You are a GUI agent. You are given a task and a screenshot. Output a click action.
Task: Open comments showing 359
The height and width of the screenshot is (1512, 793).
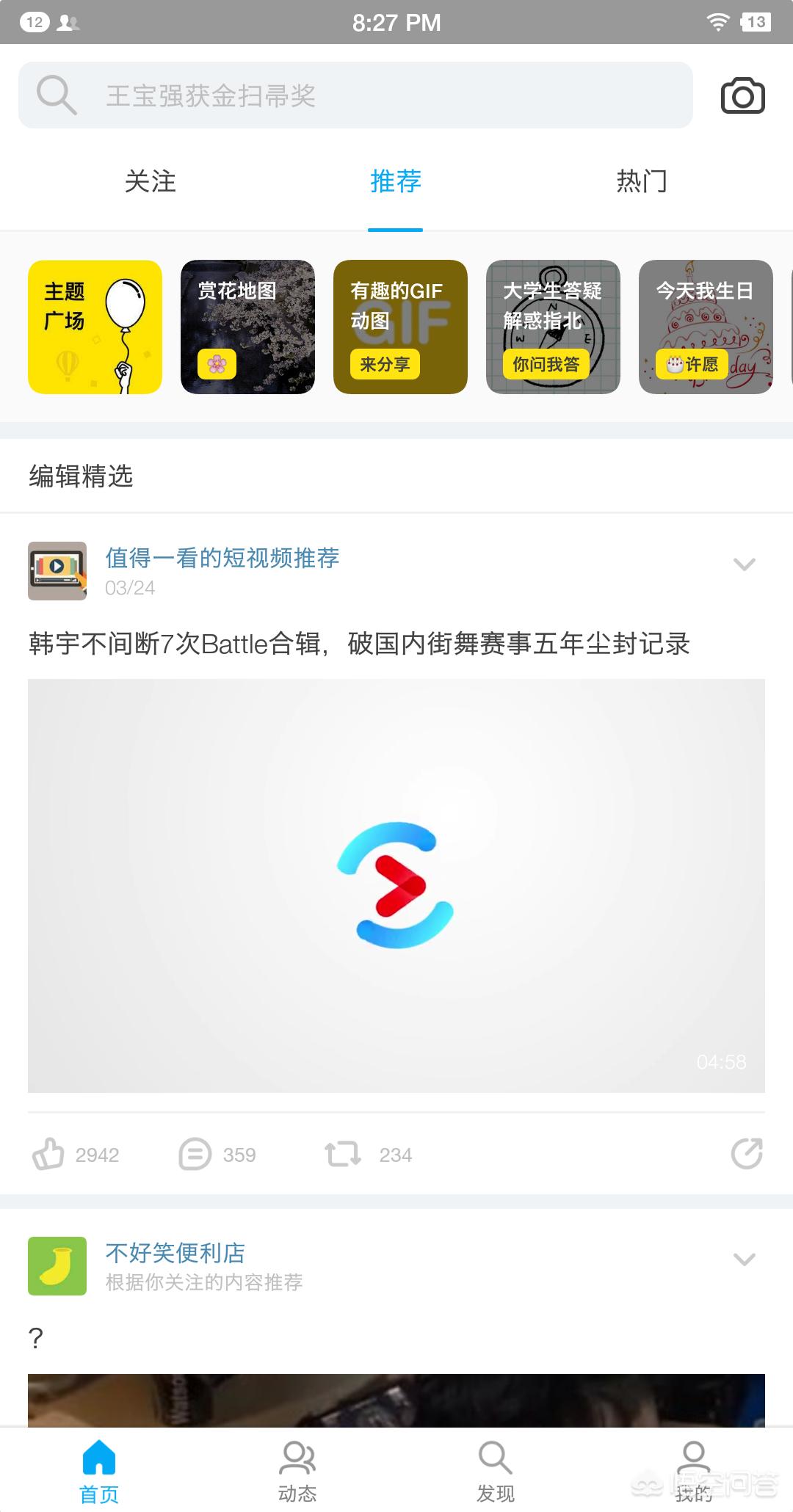tap(217, 1154)
